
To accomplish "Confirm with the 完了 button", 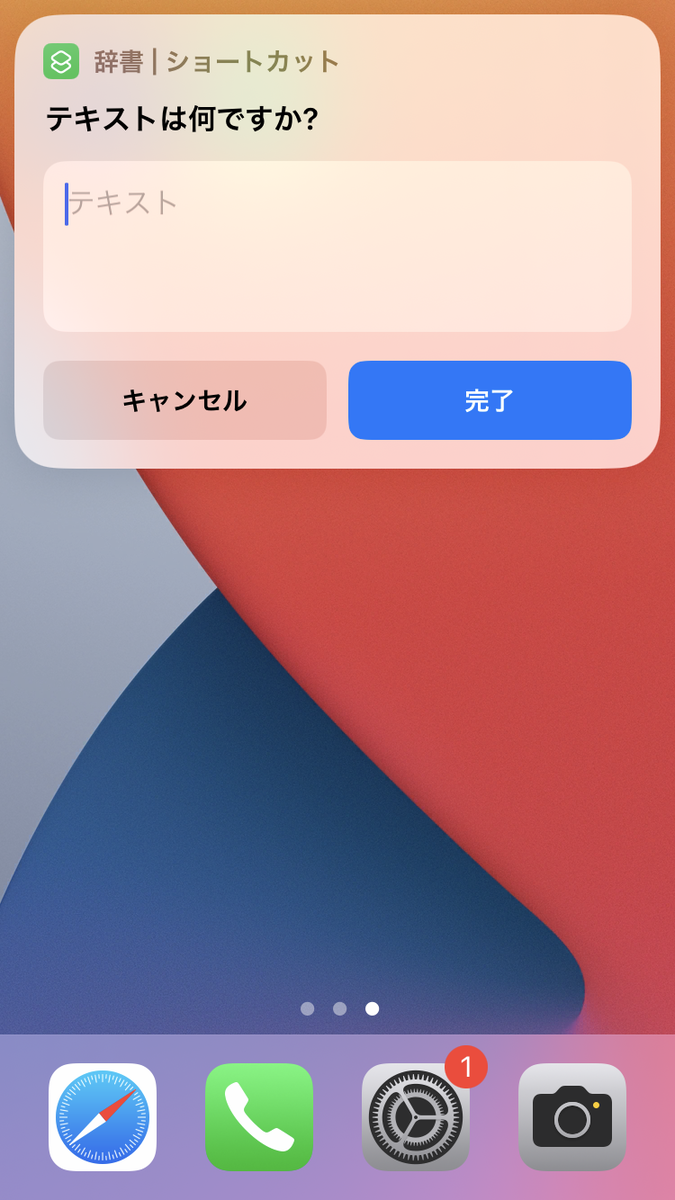I will click(489, 400).
